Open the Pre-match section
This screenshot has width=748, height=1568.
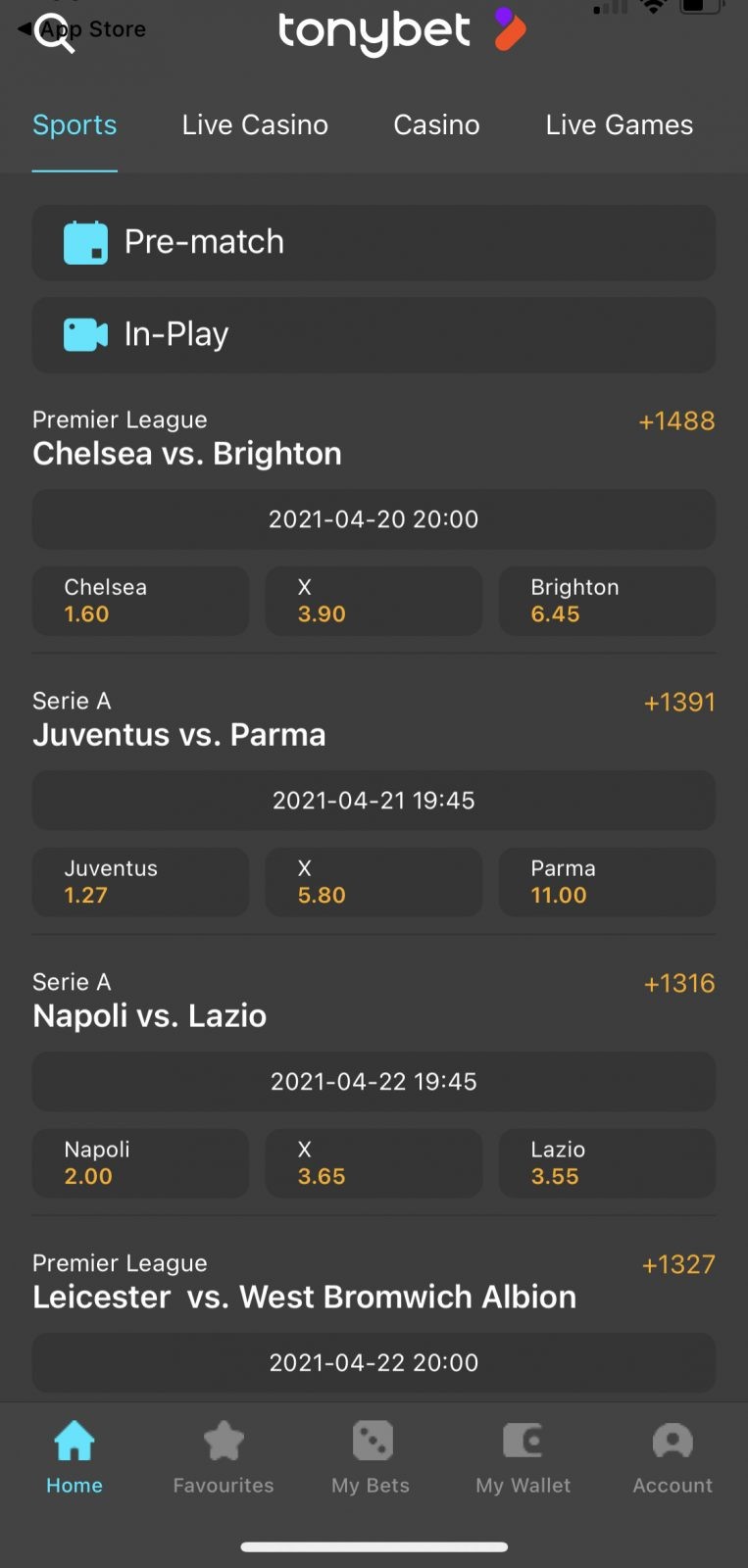coord(374,242)
